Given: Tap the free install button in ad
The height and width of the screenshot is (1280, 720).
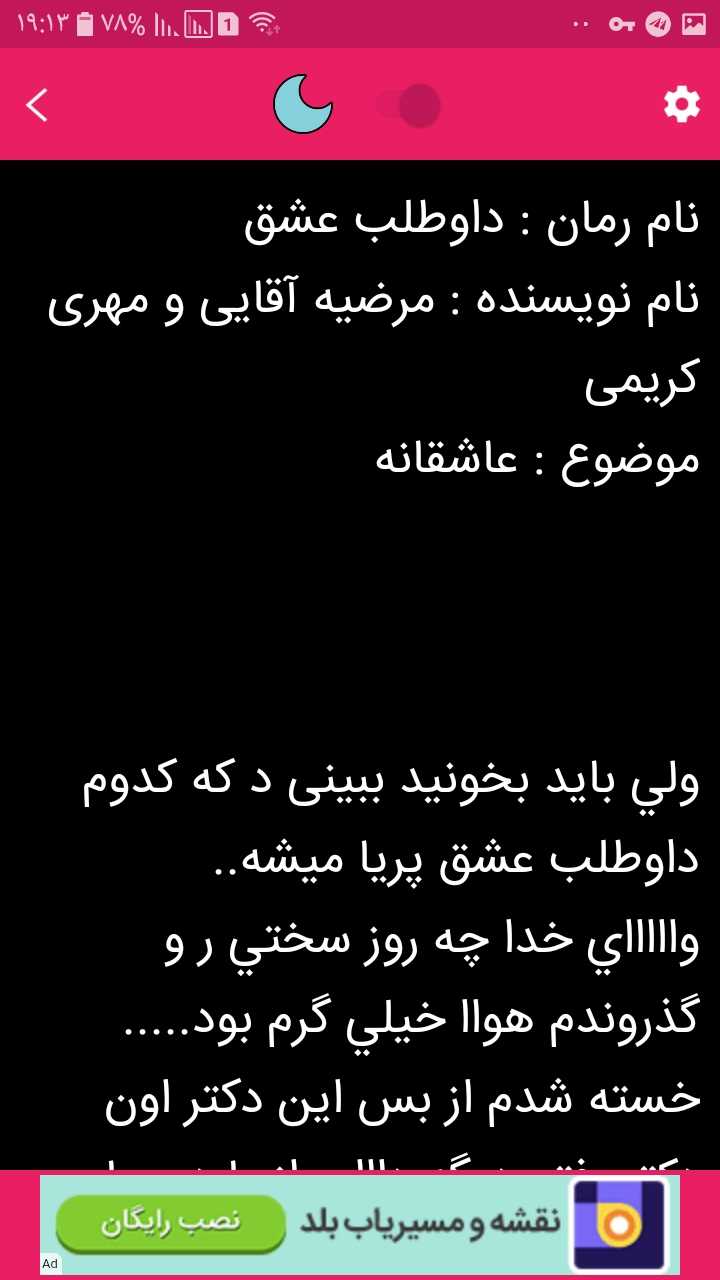Looking at the screenshot, I should coord(171,1224).
